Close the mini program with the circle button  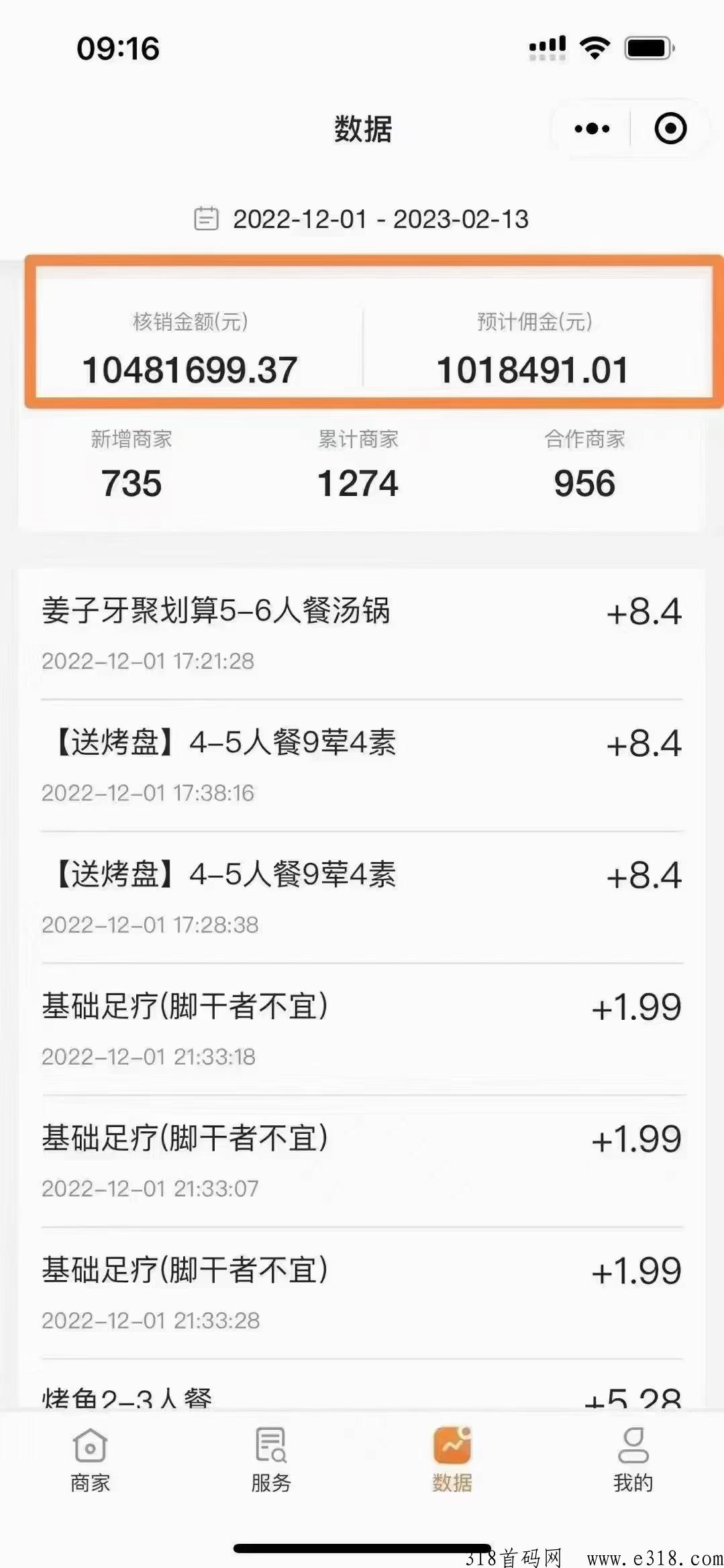[x=670, y=128]
